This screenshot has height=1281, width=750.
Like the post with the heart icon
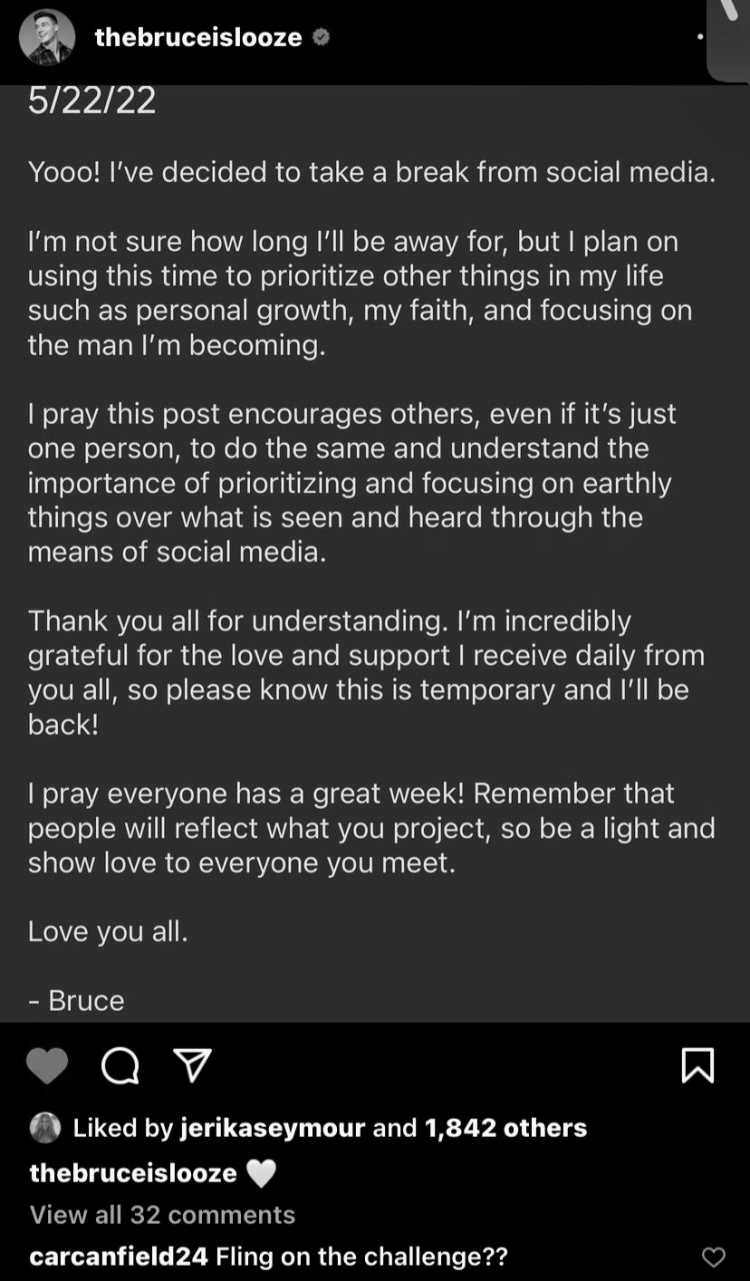point(47,1067)
